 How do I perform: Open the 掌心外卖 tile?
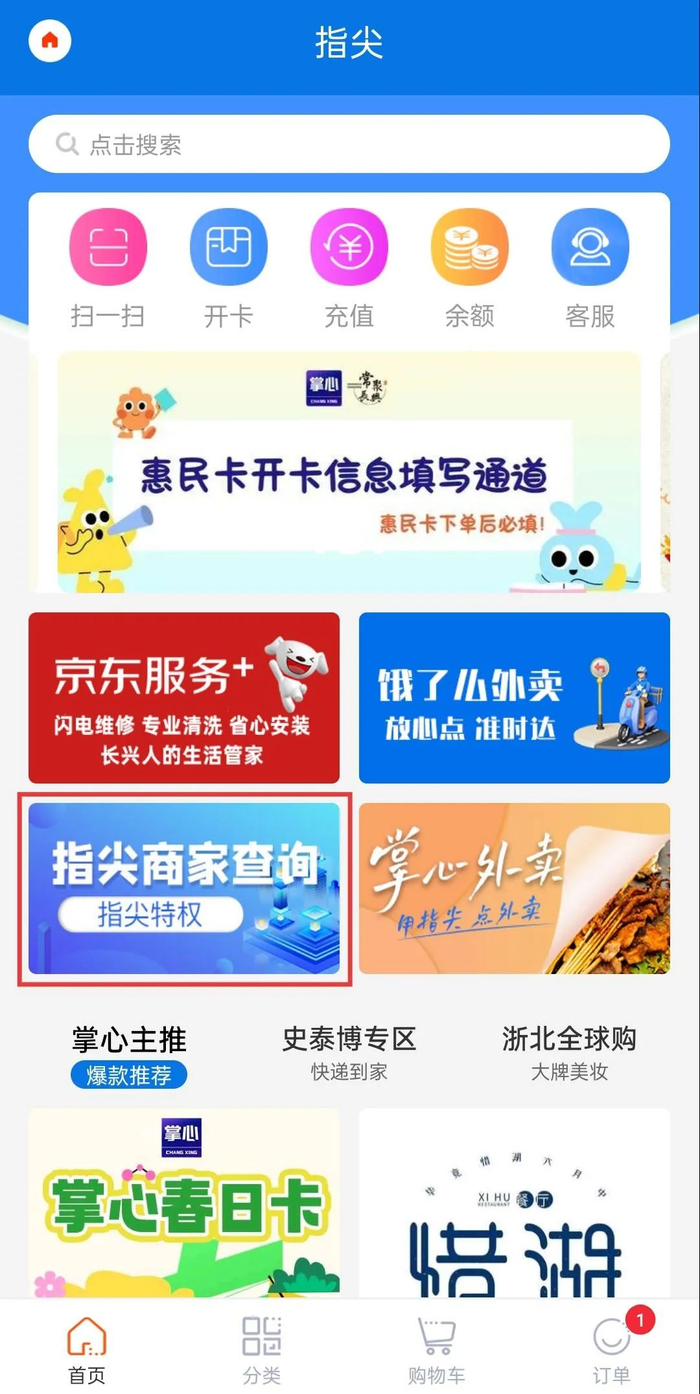514,888
